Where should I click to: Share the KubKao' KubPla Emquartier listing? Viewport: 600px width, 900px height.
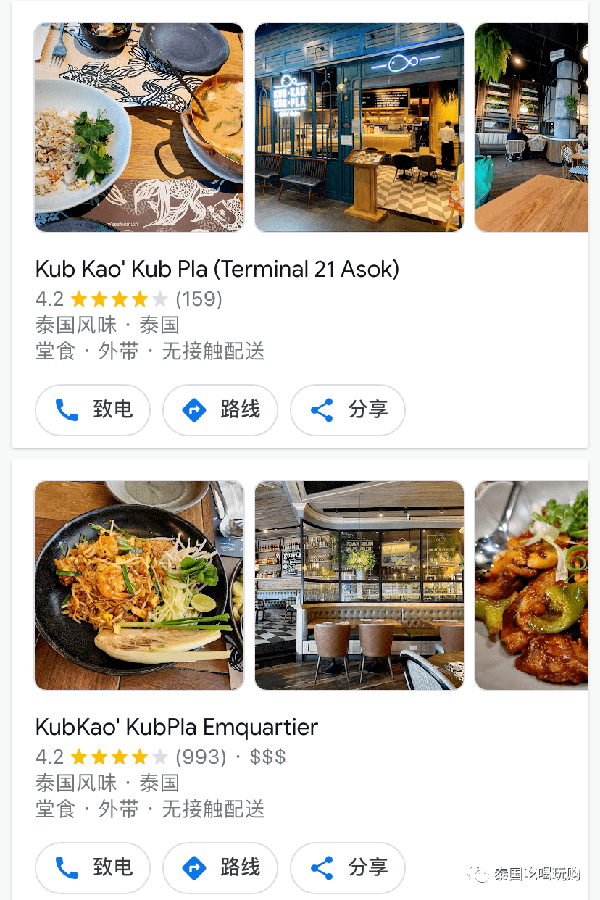(x=347, y=867)
